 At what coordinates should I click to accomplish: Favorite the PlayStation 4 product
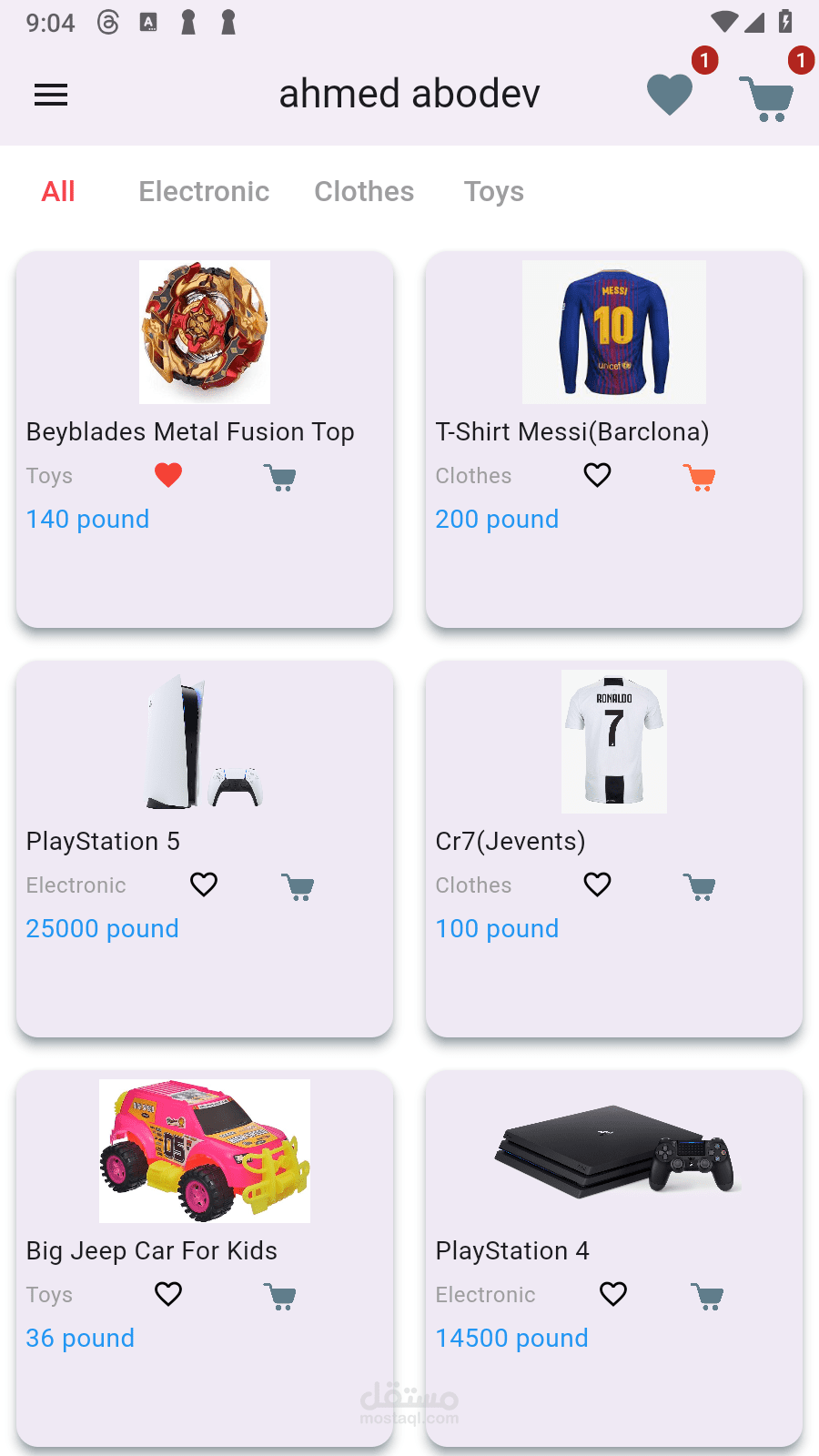(613, 1294)
